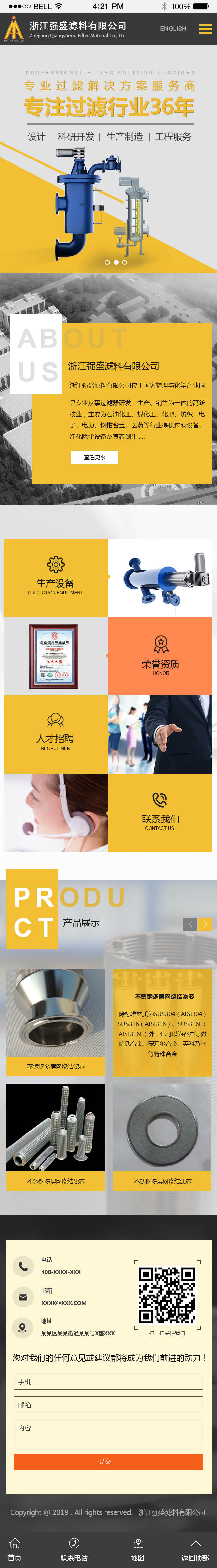Image resolution: width=217 pixels, height=1568 pixels.
Task: Tap 查看更多 in the About Us section
Action: 95,457
